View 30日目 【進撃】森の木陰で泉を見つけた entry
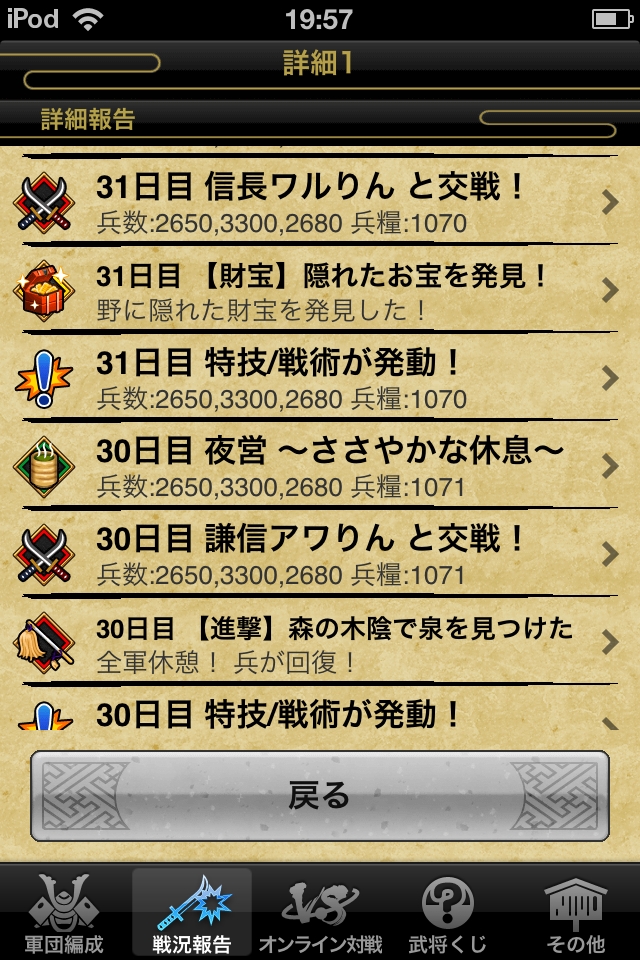This screenshot has height=960, width=640. click(318, 641)
